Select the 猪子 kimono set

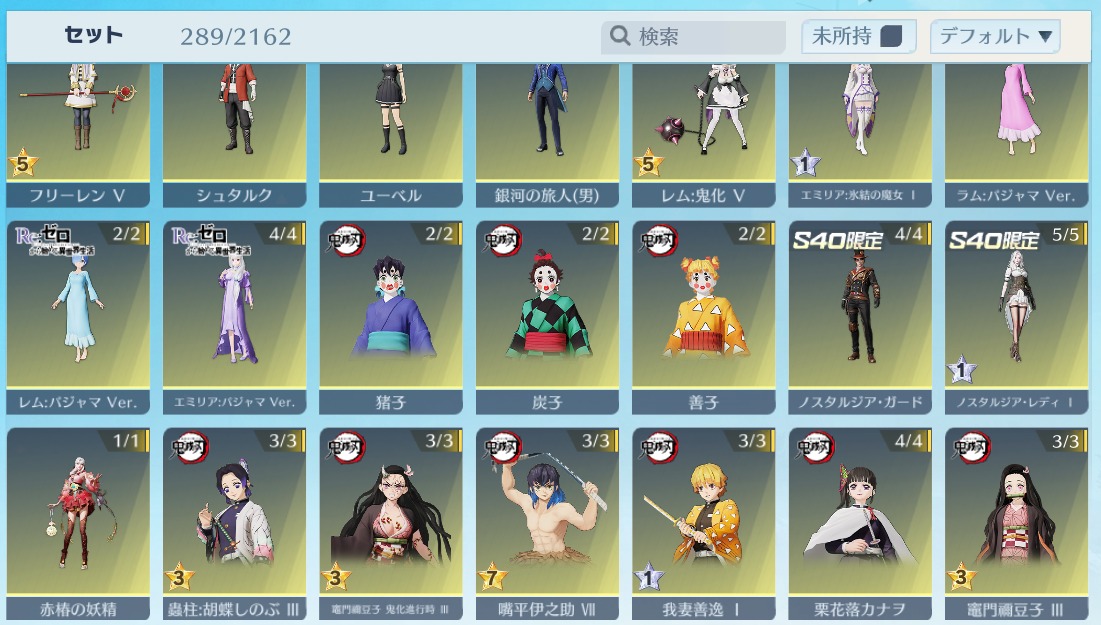[x=390, y=315]
